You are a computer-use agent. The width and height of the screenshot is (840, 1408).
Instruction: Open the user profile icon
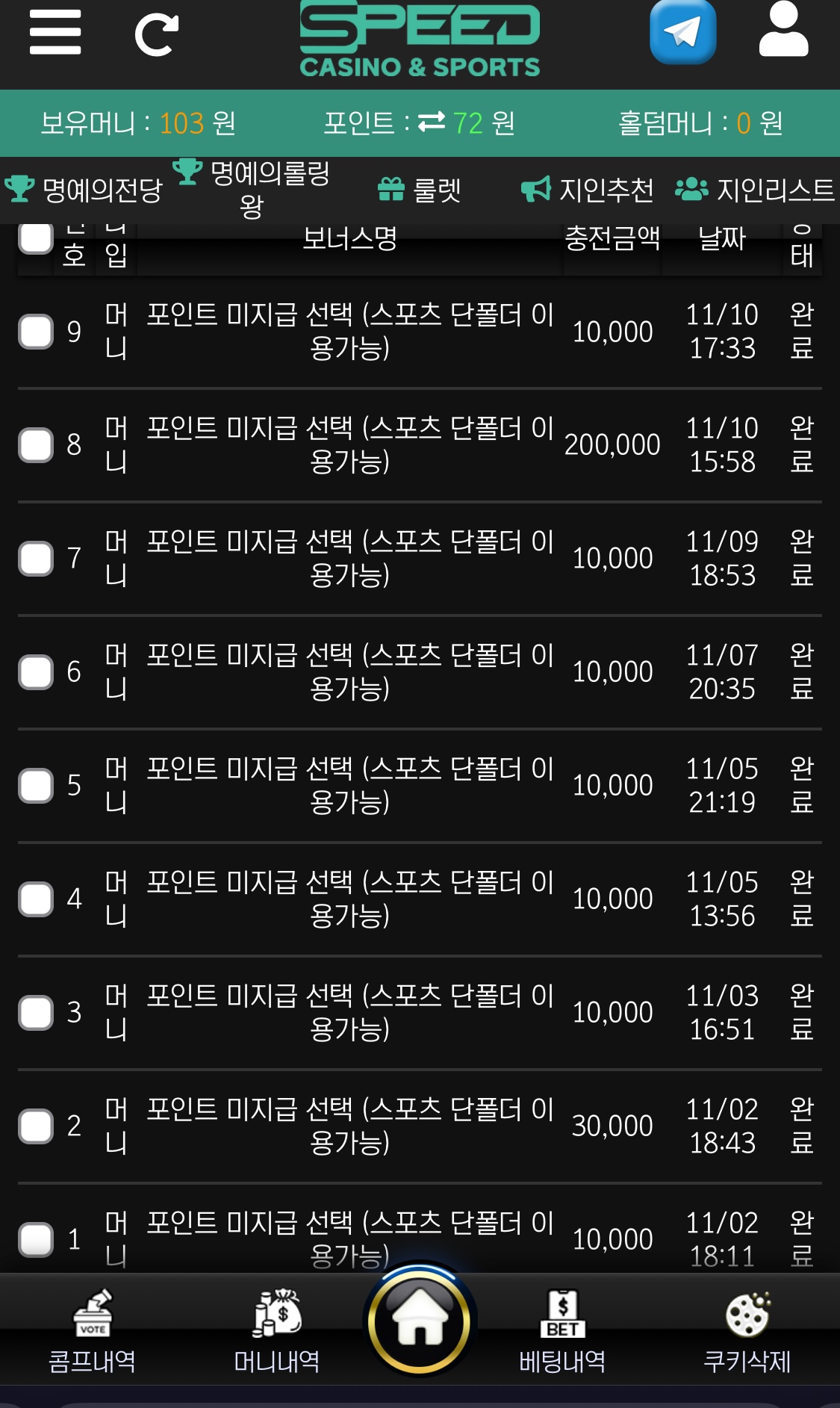783,31
